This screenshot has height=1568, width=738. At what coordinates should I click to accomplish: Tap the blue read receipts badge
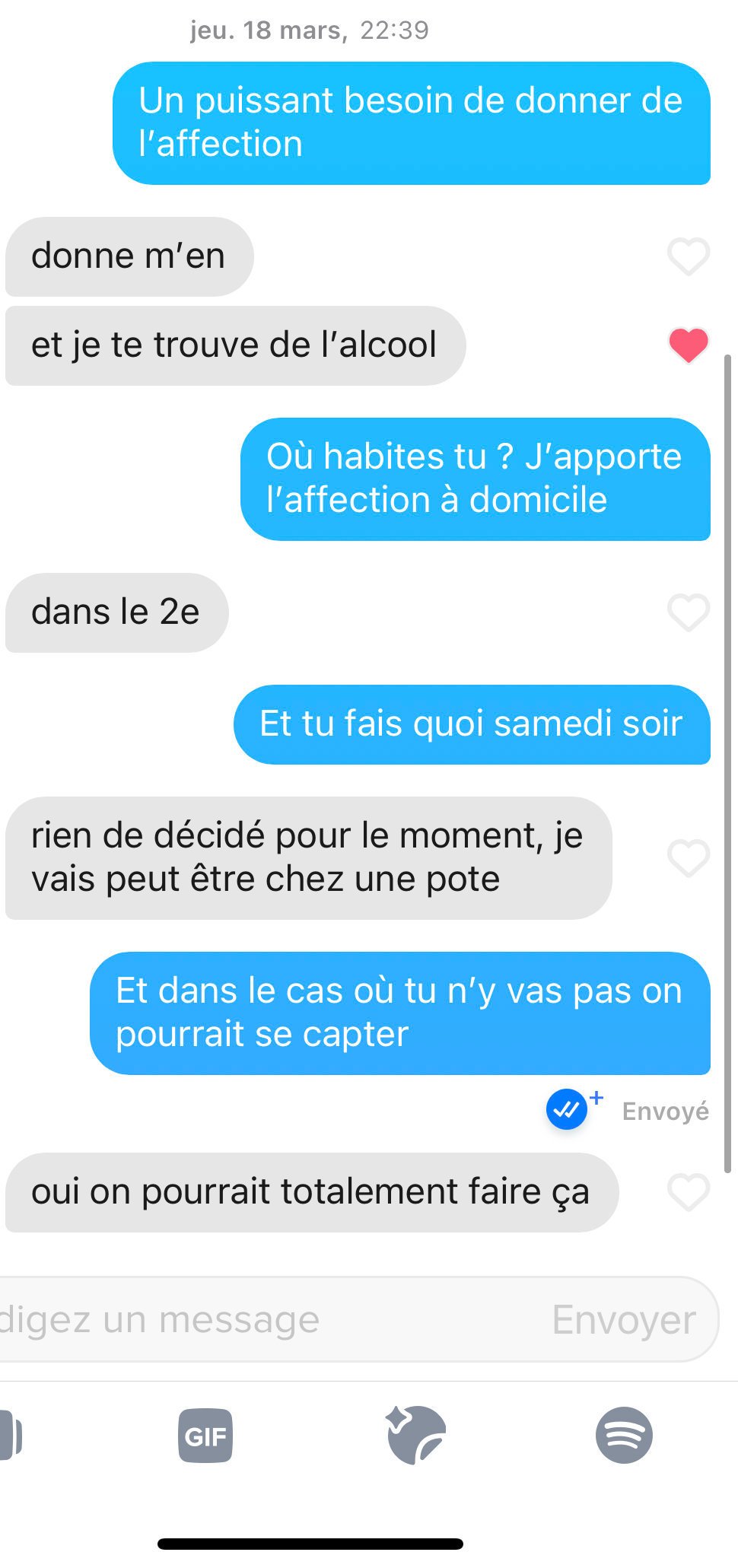567,1110
